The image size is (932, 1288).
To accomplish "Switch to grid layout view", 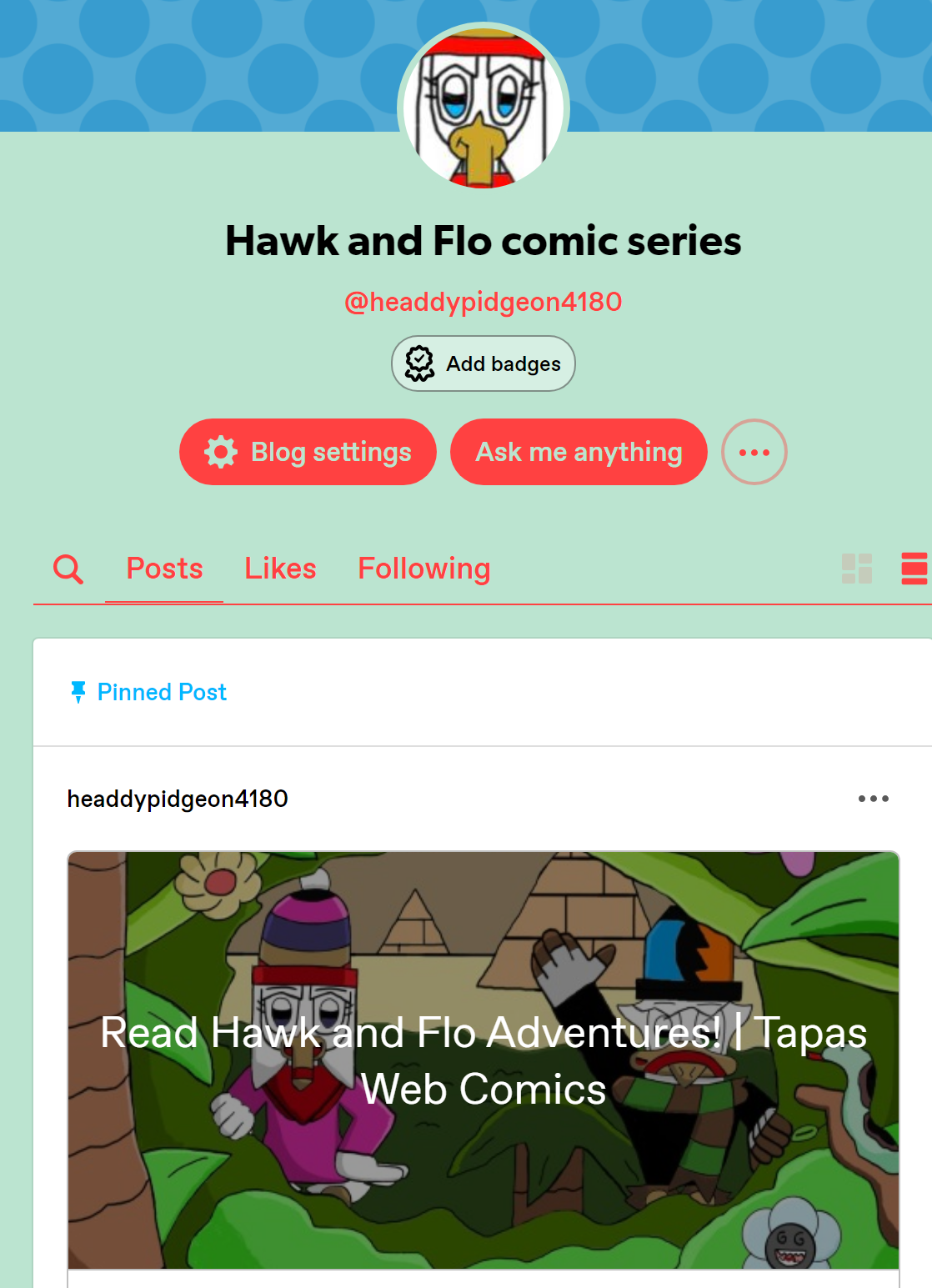I will coord(856,569).
